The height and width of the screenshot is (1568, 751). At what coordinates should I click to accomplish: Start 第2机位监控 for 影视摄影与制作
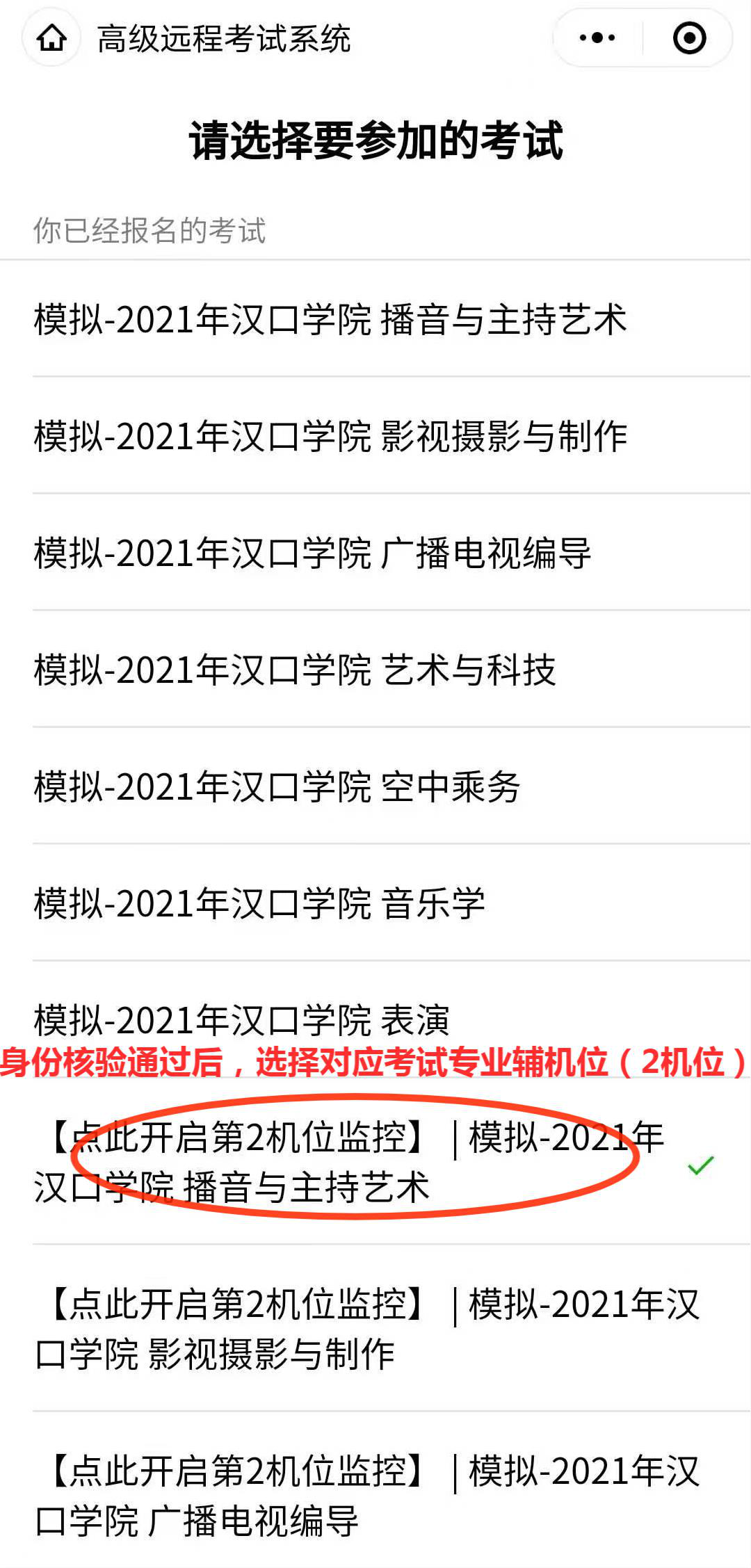[x=366, y=1329]
